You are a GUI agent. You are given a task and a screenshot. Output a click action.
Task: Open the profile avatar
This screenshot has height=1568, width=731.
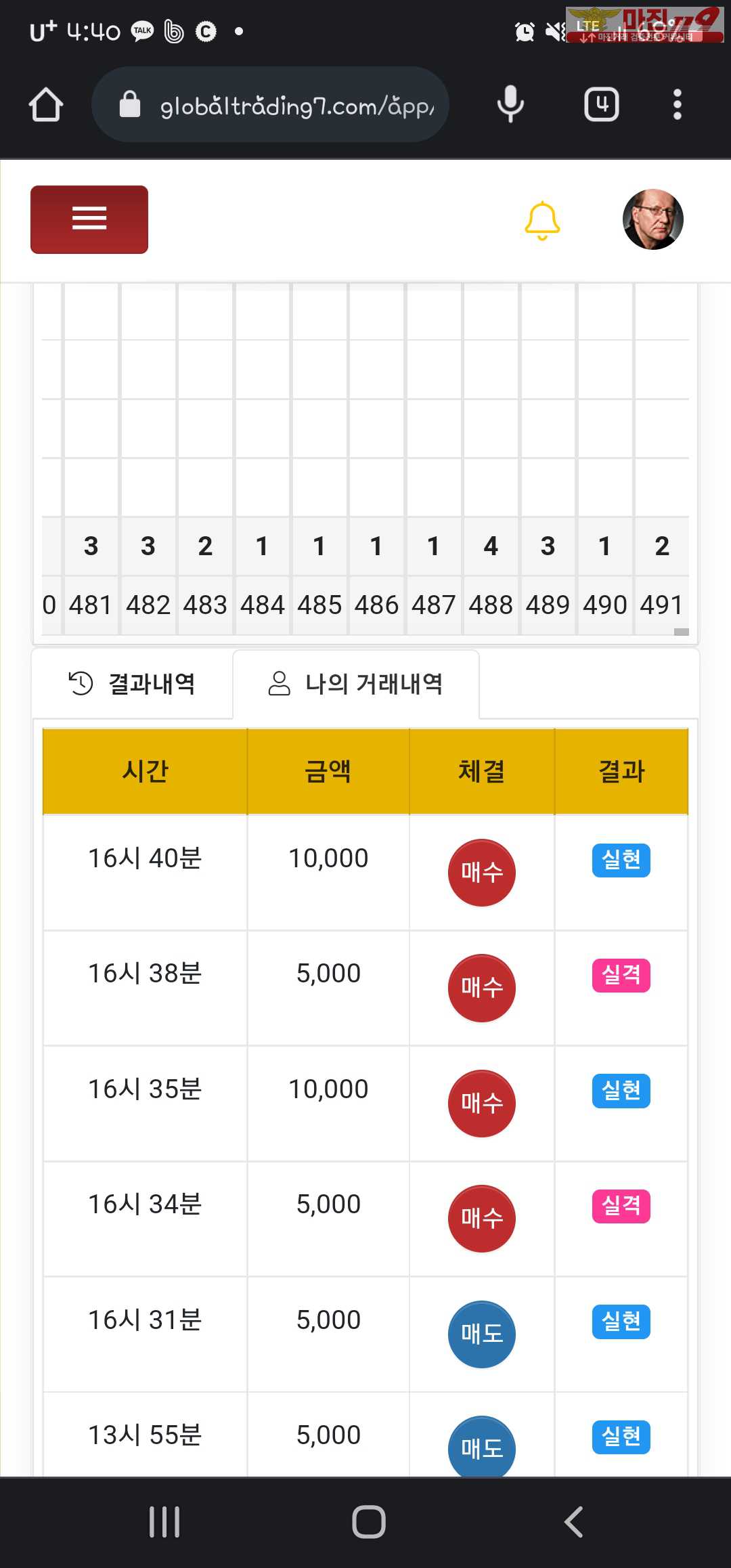pos(652,219)
